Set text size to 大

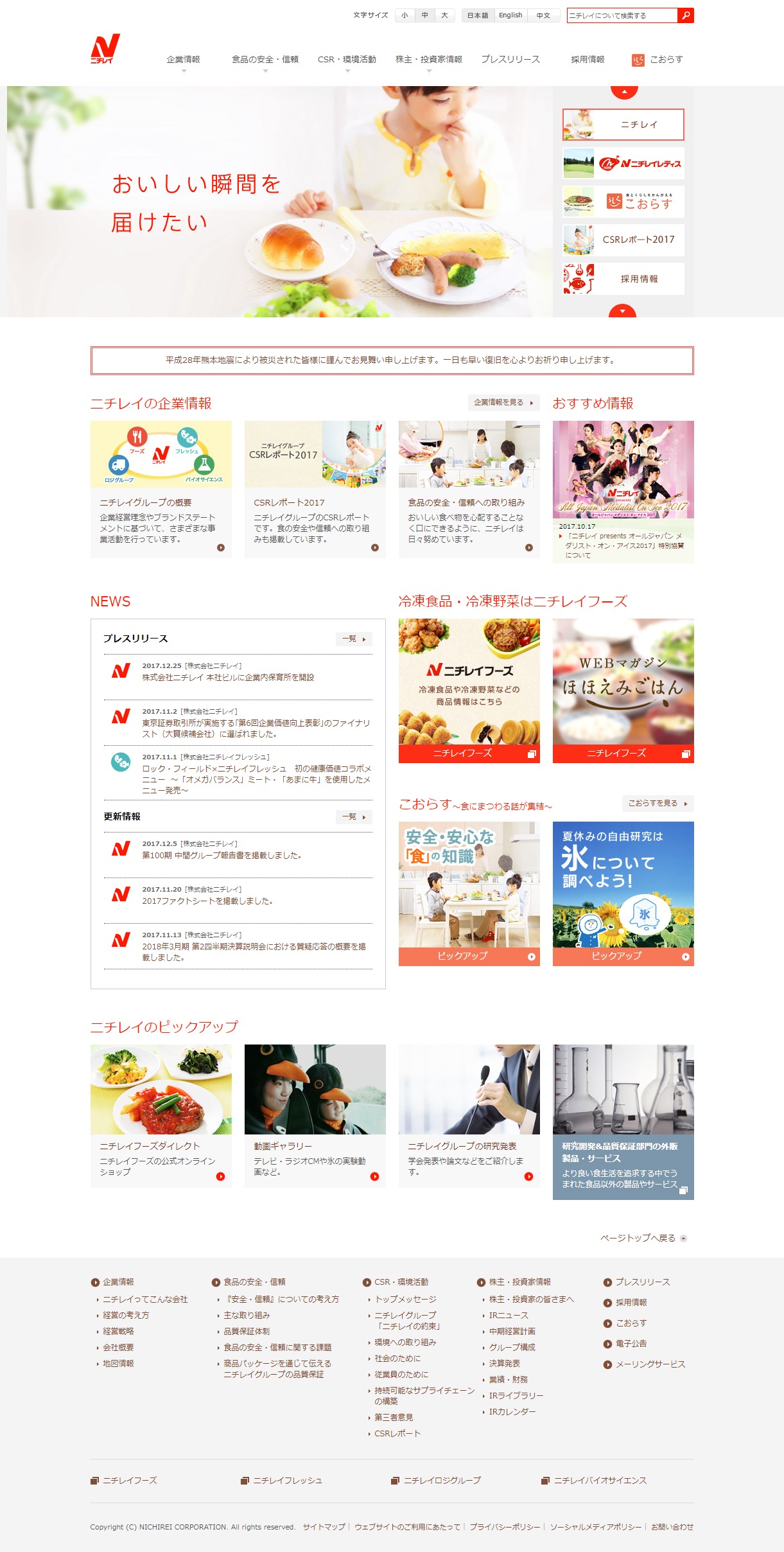tap(444, 15)
